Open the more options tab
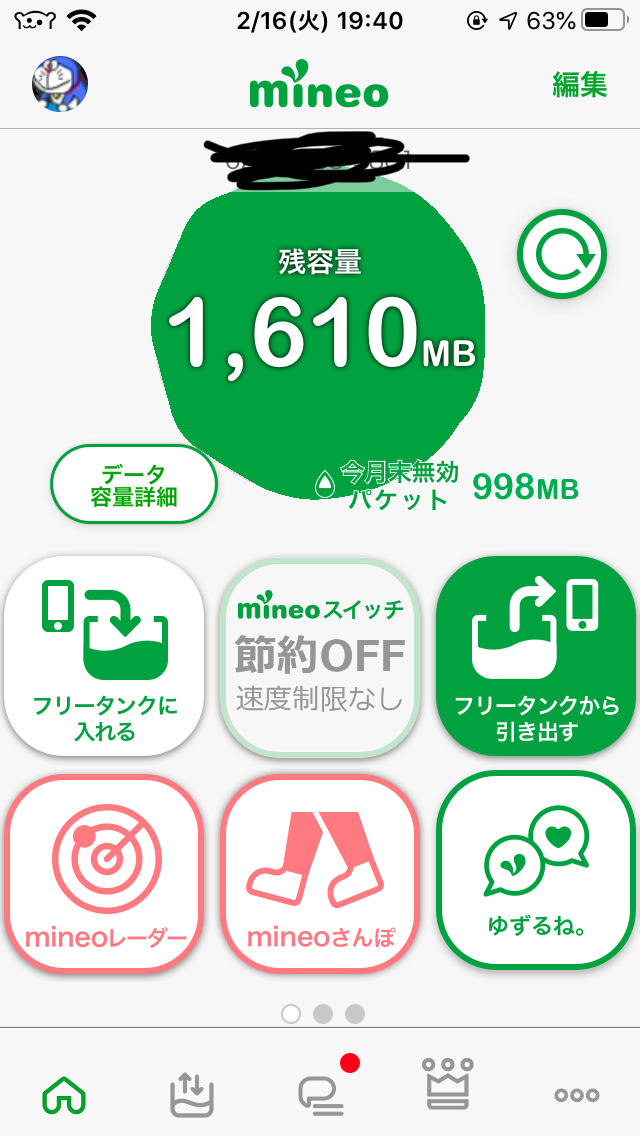This screenshot has height=1136, width=640. click(577, 1094)
